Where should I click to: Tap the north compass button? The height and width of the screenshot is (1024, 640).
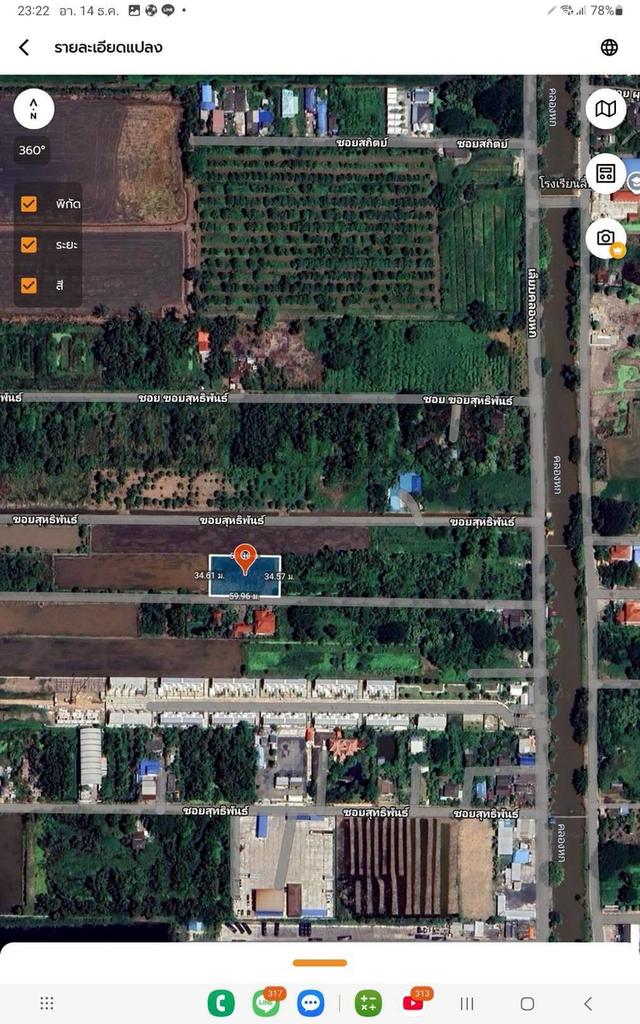(x=34, y=108)
